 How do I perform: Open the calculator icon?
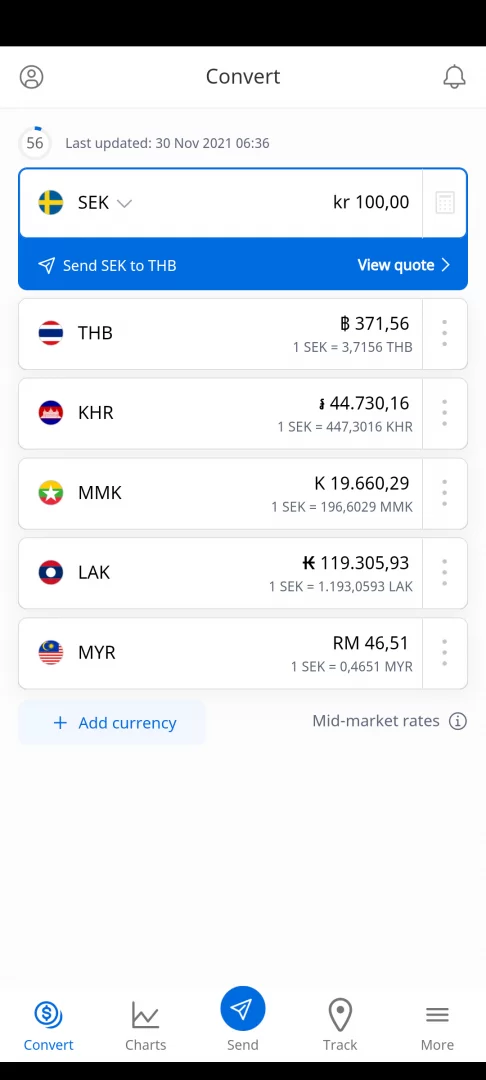click(445, 203)
